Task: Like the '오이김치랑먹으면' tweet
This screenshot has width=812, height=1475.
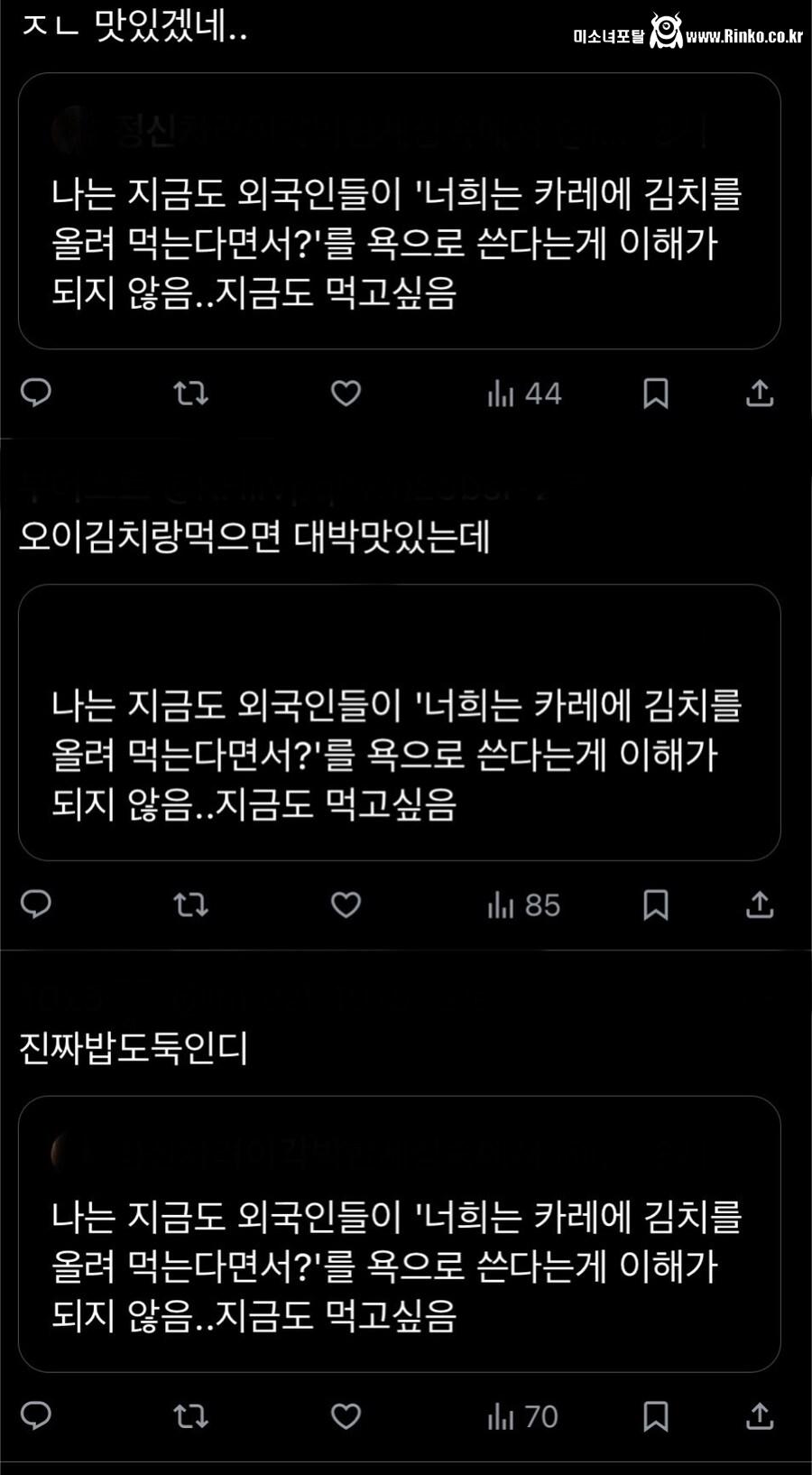Action: point(346,905)
